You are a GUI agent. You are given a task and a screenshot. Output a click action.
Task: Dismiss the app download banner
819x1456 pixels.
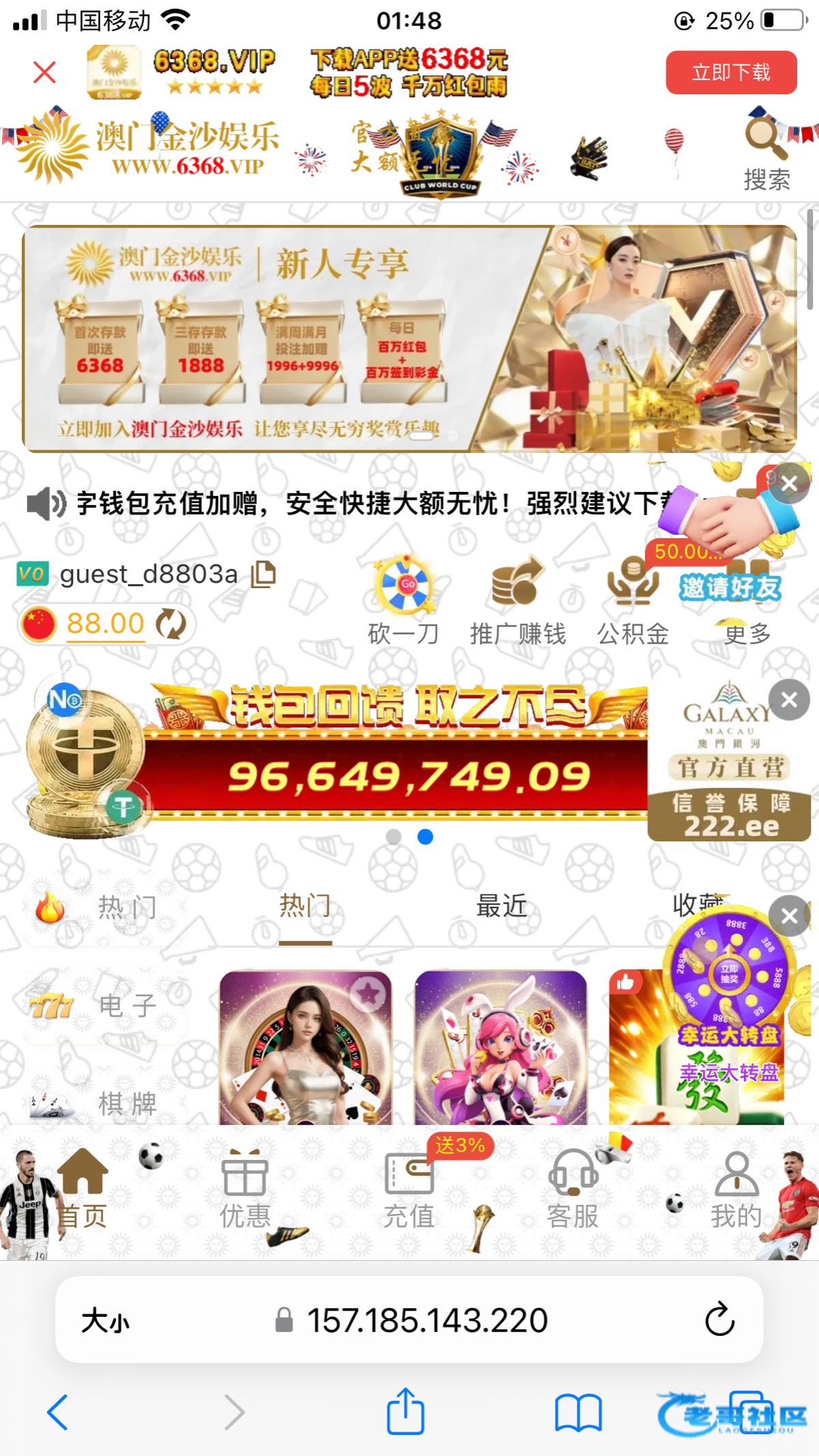pos(44,72)
